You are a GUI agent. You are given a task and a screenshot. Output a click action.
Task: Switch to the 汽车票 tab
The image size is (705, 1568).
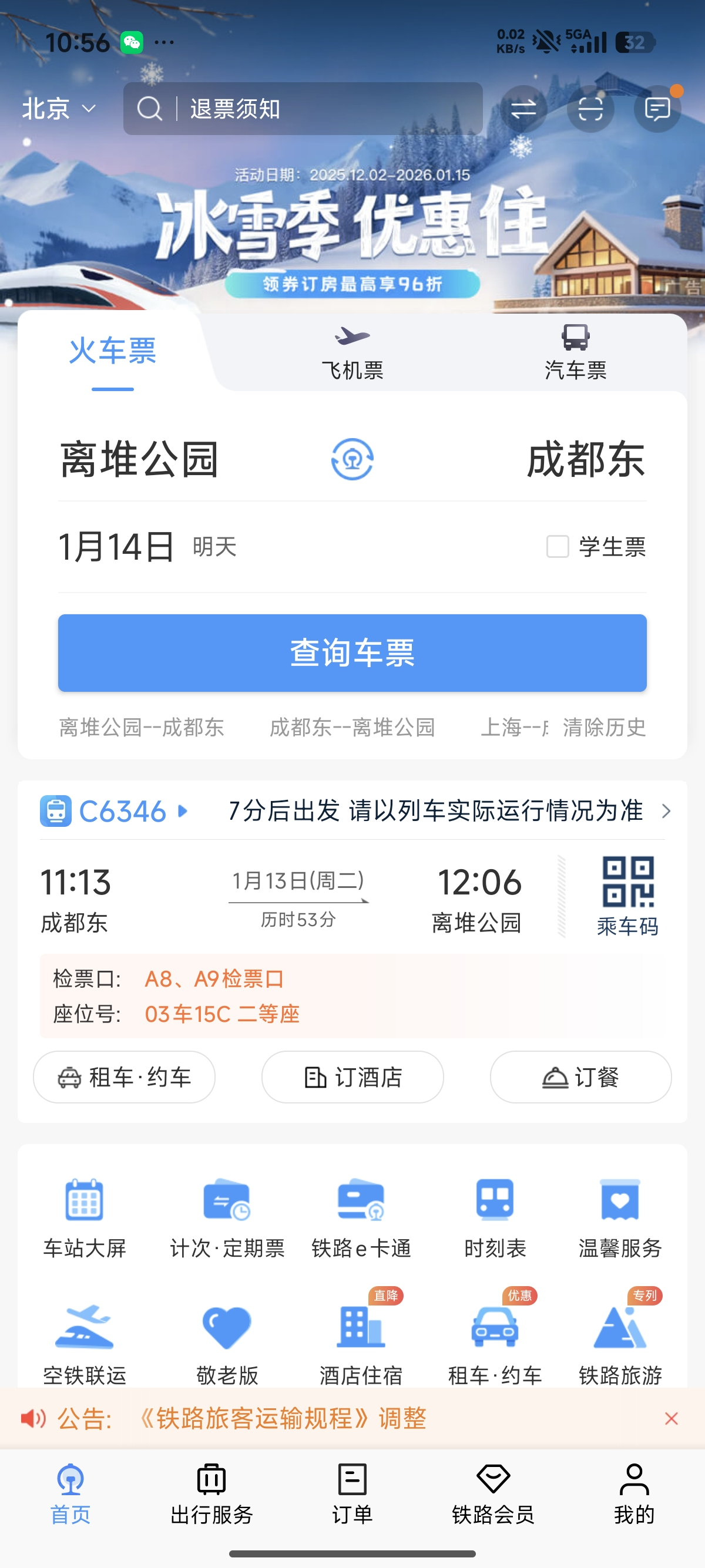click(575, 353)
